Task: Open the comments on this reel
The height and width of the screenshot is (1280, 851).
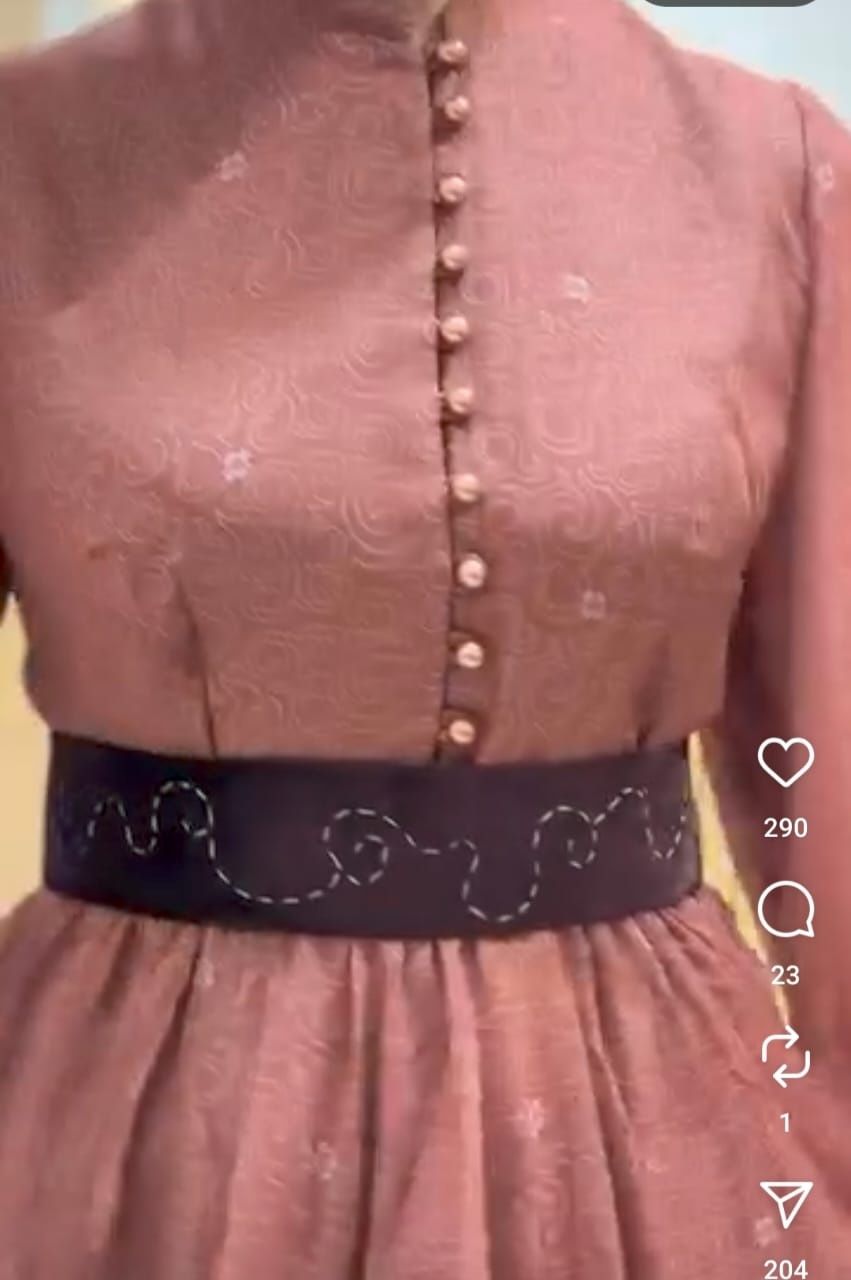Action: [x=785, y=910]
